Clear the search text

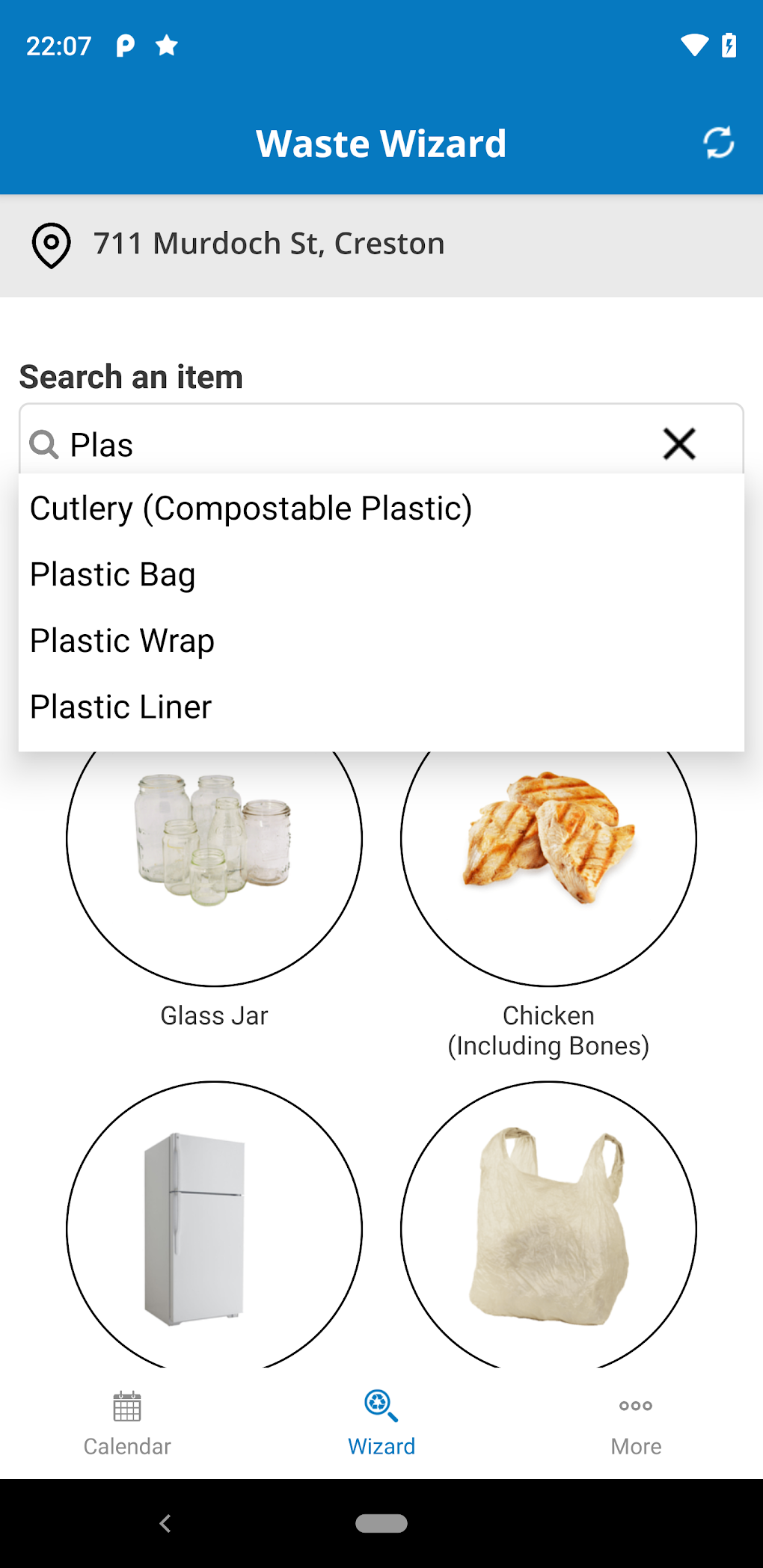[x=679, y=444]
